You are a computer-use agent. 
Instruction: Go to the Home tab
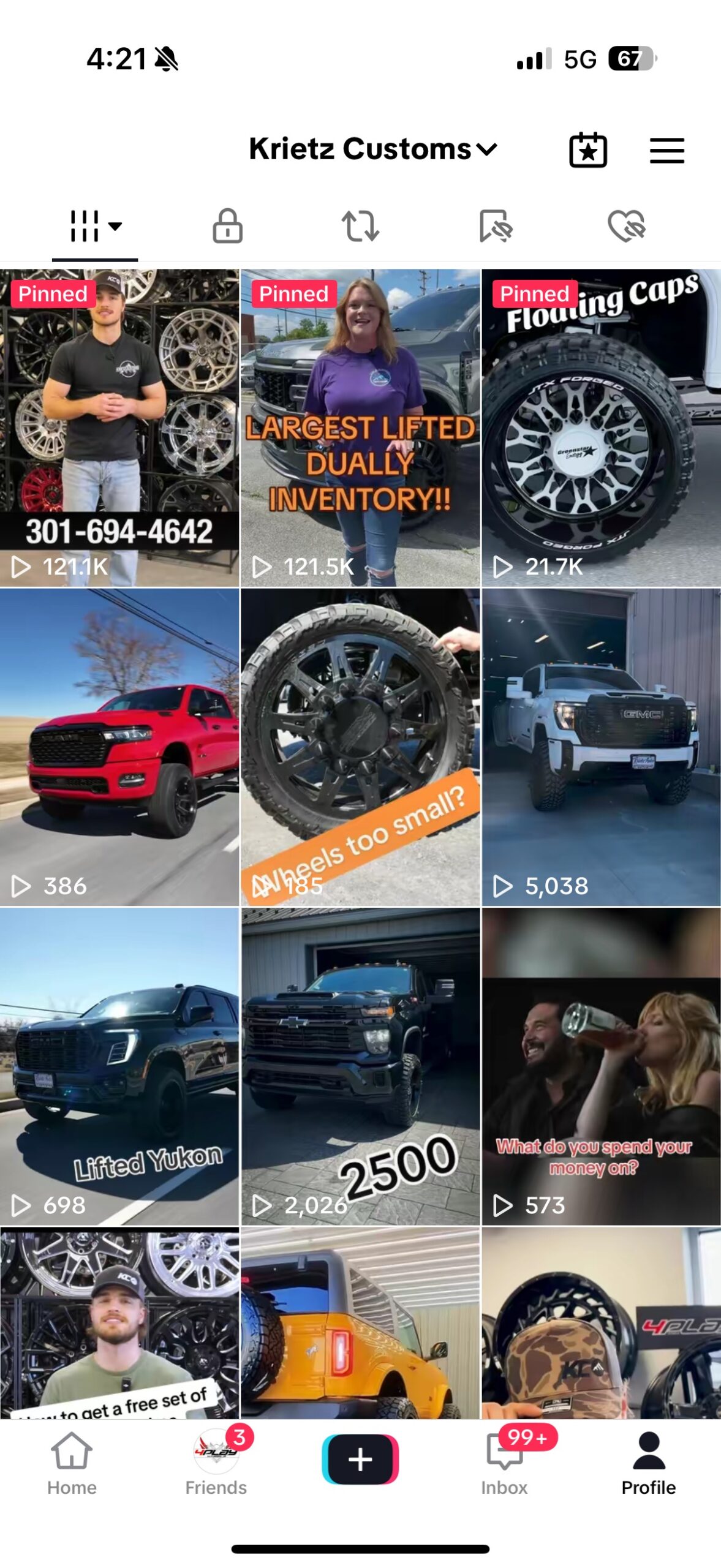(72, 1463)
